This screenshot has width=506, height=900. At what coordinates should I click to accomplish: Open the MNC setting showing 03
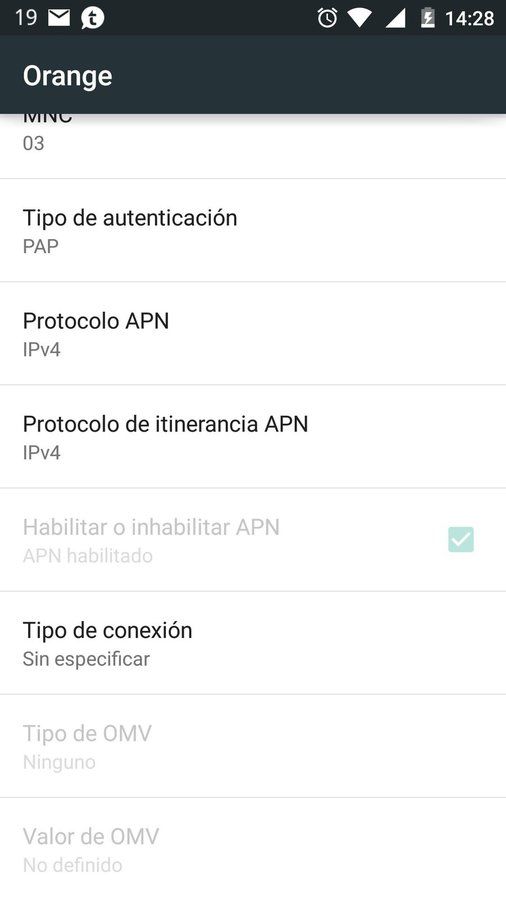(x=253, y=146)
